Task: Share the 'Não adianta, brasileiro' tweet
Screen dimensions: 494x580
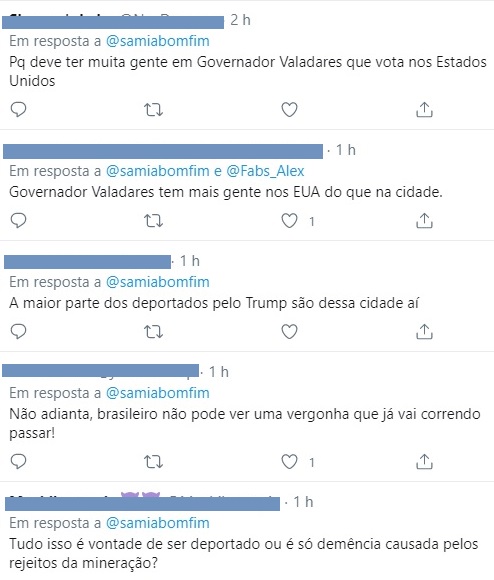Action: click(x=424, y=461)
